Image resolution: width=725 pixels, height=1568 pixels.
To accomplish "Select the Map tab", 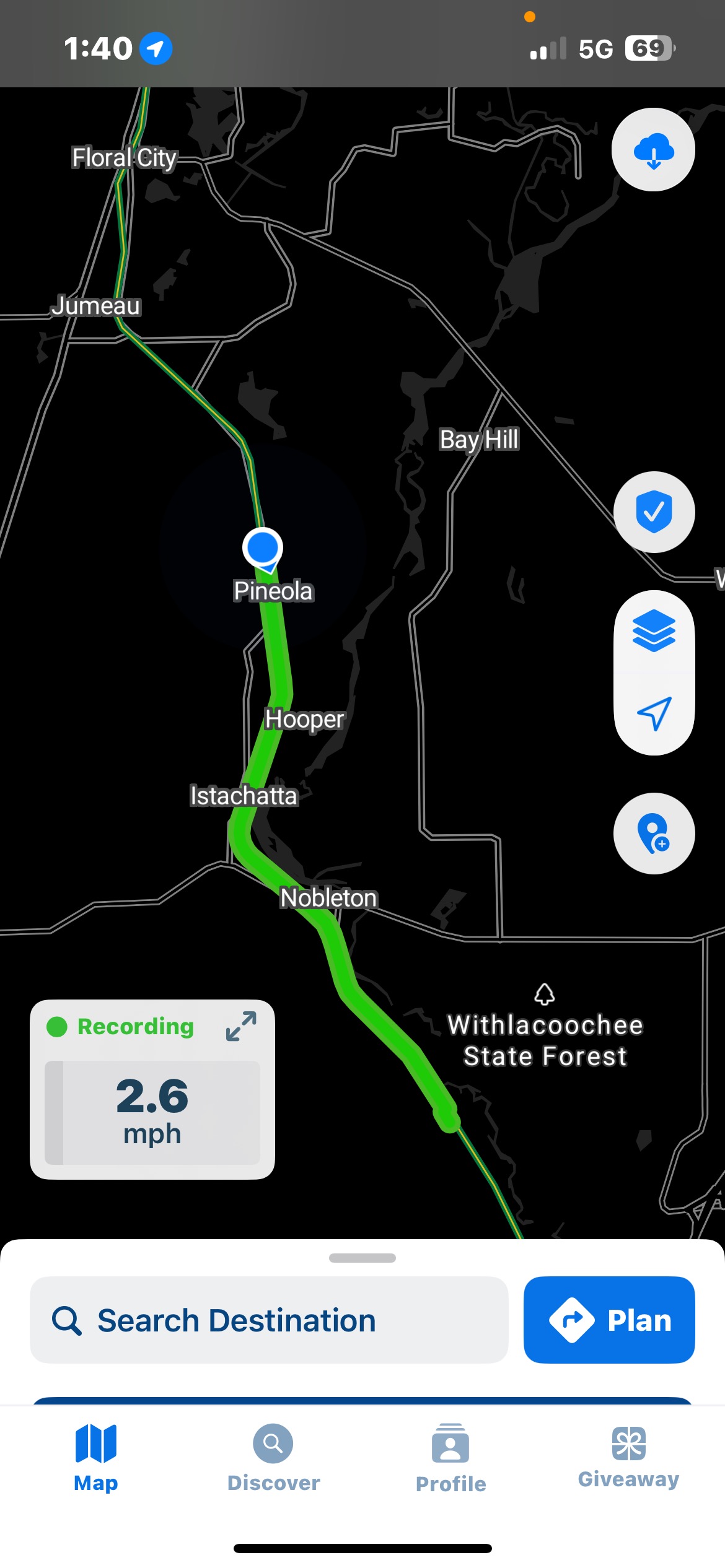I will (95, 1458).
